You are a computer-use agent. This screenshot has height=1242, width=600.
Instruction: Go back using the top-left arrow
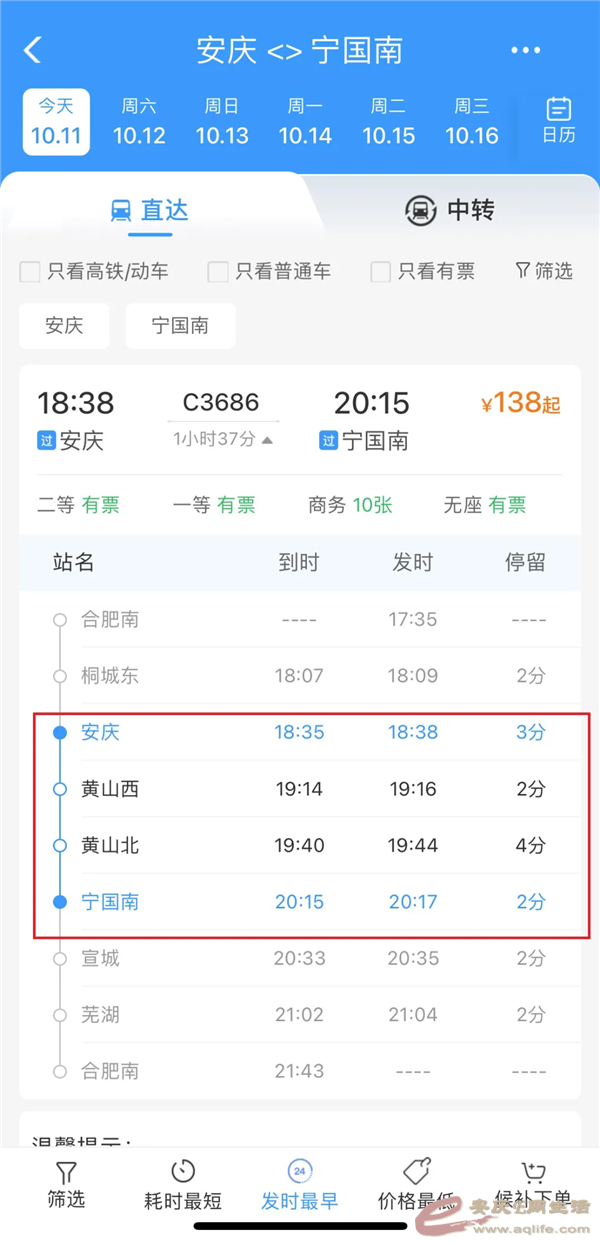pos(33,50)
